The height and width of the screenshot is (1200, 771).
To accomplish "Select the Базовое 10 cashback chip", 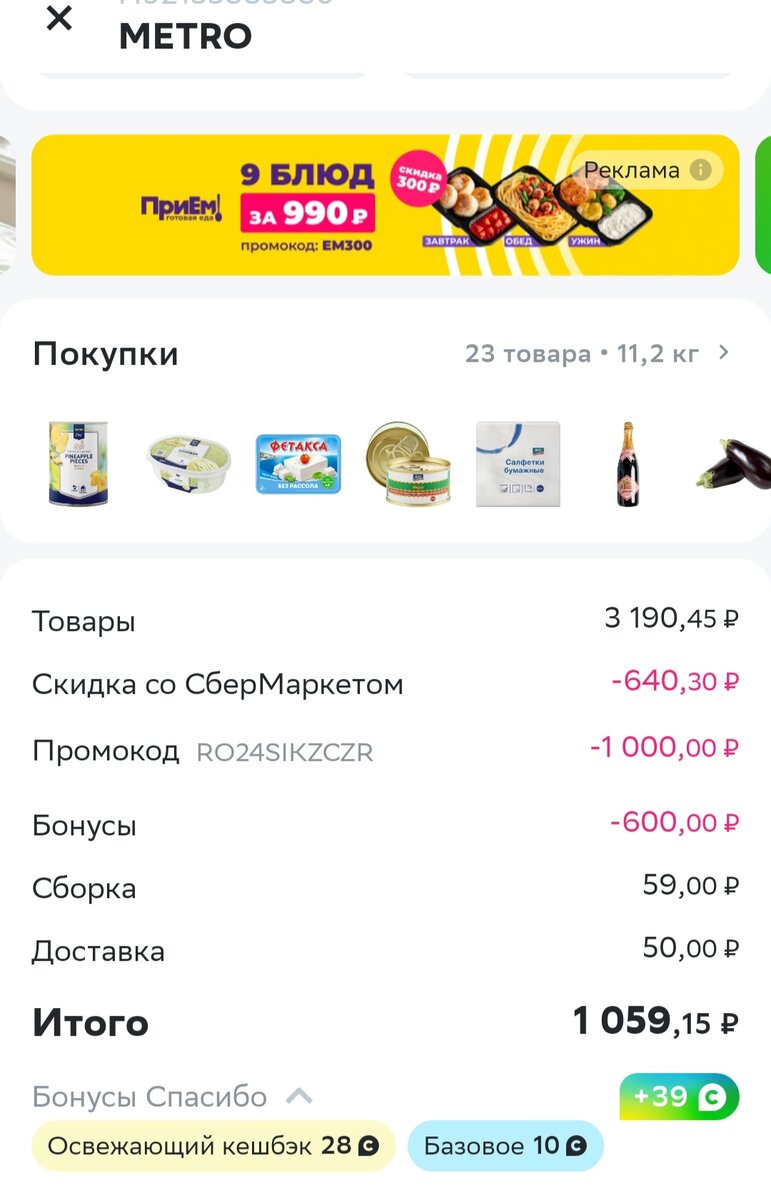I will coord(504,1146).
